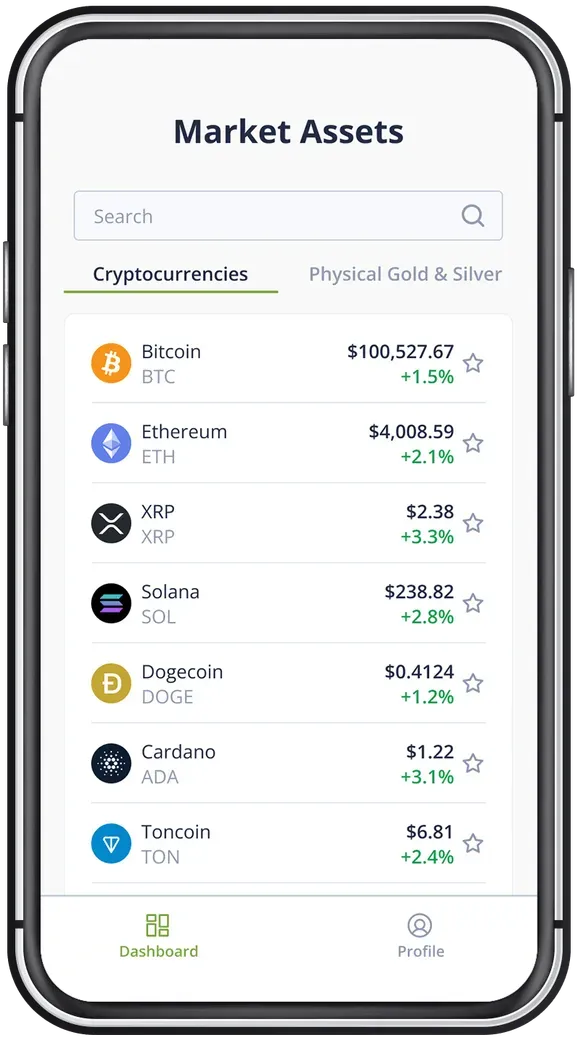Switch to the Profile tab

420,936
